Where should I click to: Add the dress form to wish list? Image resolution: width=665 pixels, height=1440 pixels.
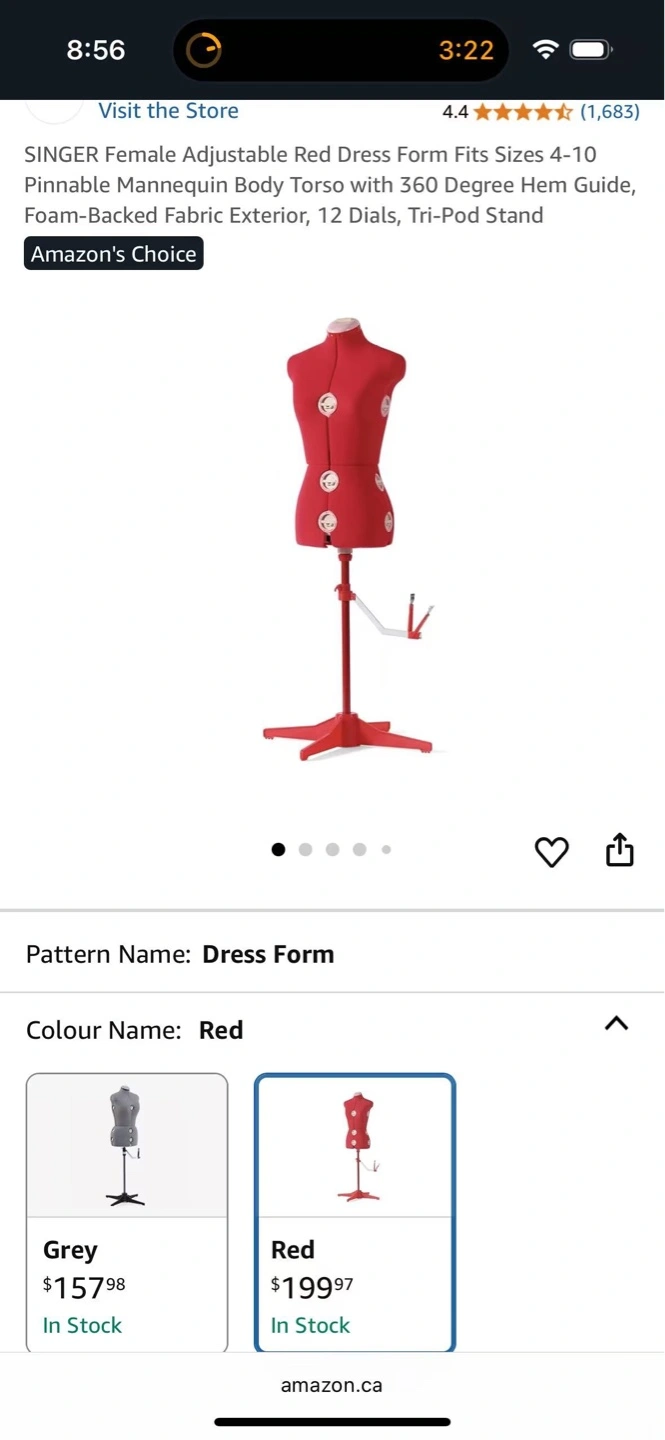pyautogui.click(x=552, y=852)
